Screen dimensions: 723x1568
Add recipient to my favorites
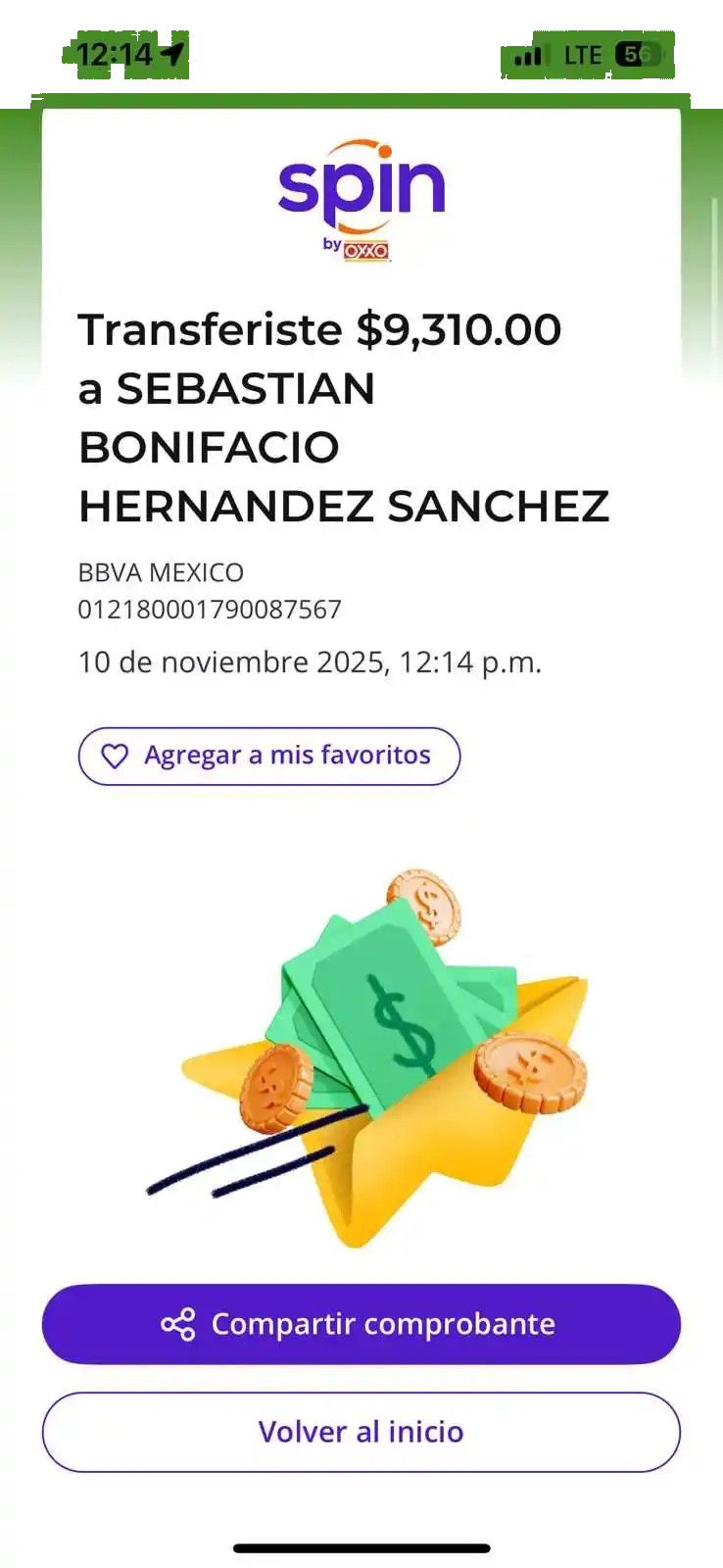click(x=268, y=756)
